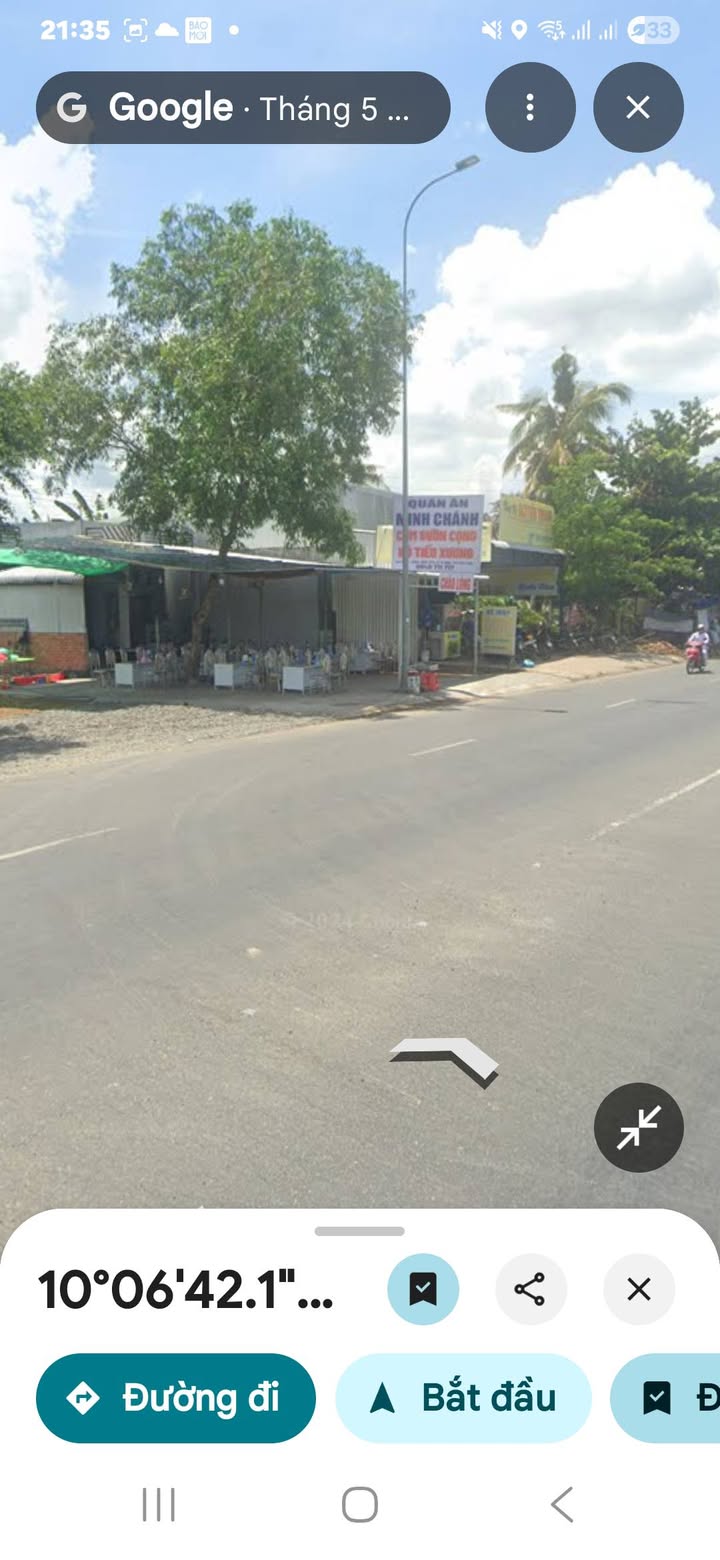Expand the bottom sheet drag handle

click(360, 1231)
